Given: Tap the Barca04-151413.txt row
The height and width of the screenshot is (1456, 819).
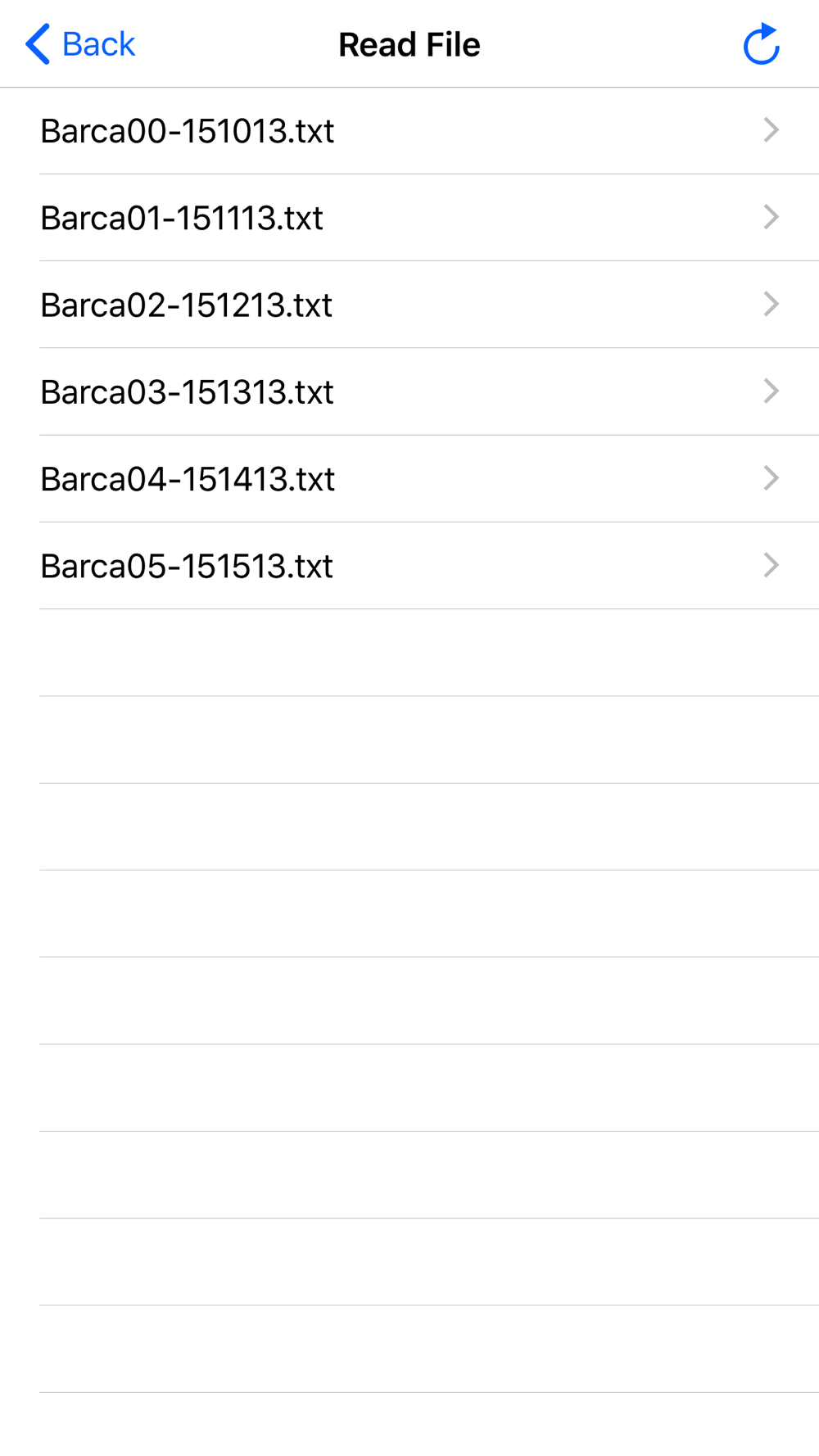Looking at the screenshot, I should [409, 479].
